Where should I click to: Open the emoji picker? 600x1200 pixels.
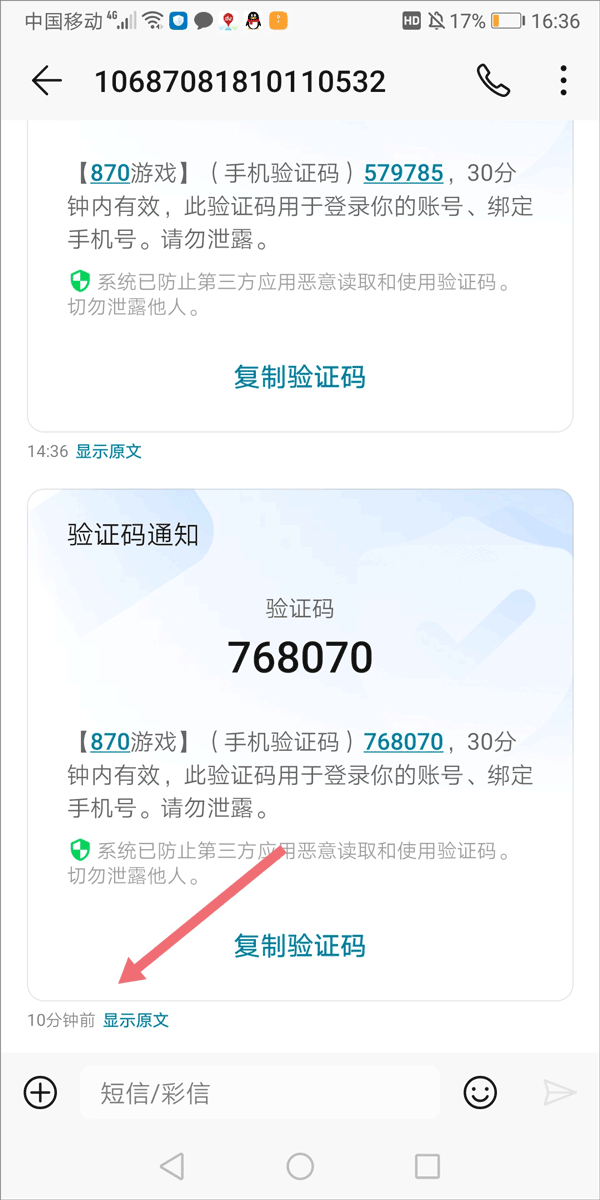[481, 1092]
